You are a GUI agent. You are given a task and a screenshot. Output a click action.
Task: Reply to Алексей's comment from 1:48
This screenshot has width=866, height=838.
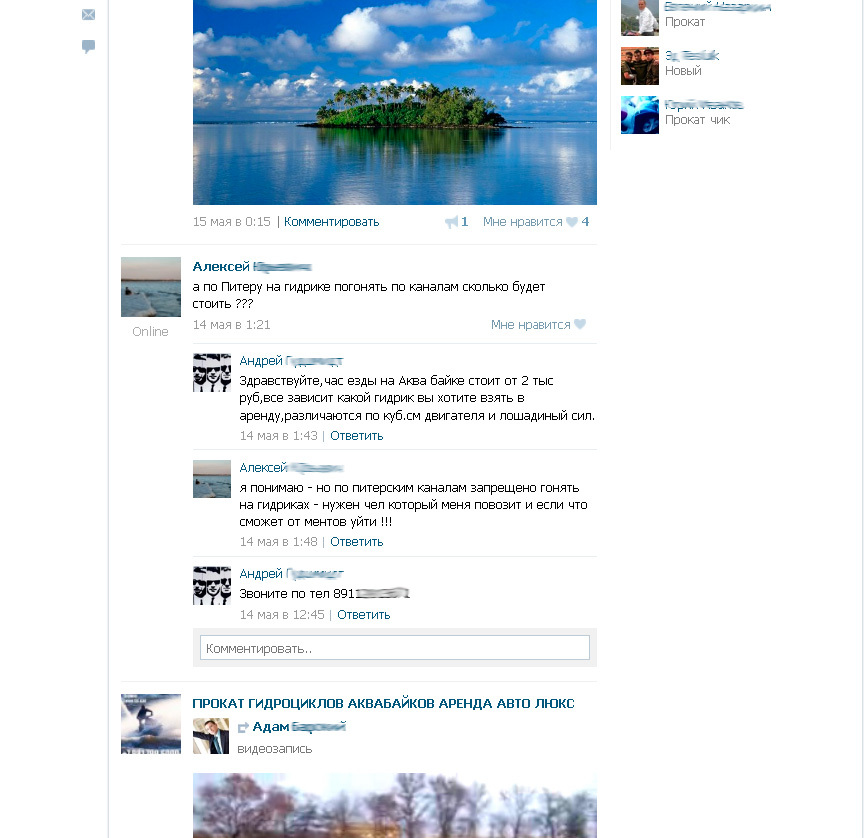(356, 542)
